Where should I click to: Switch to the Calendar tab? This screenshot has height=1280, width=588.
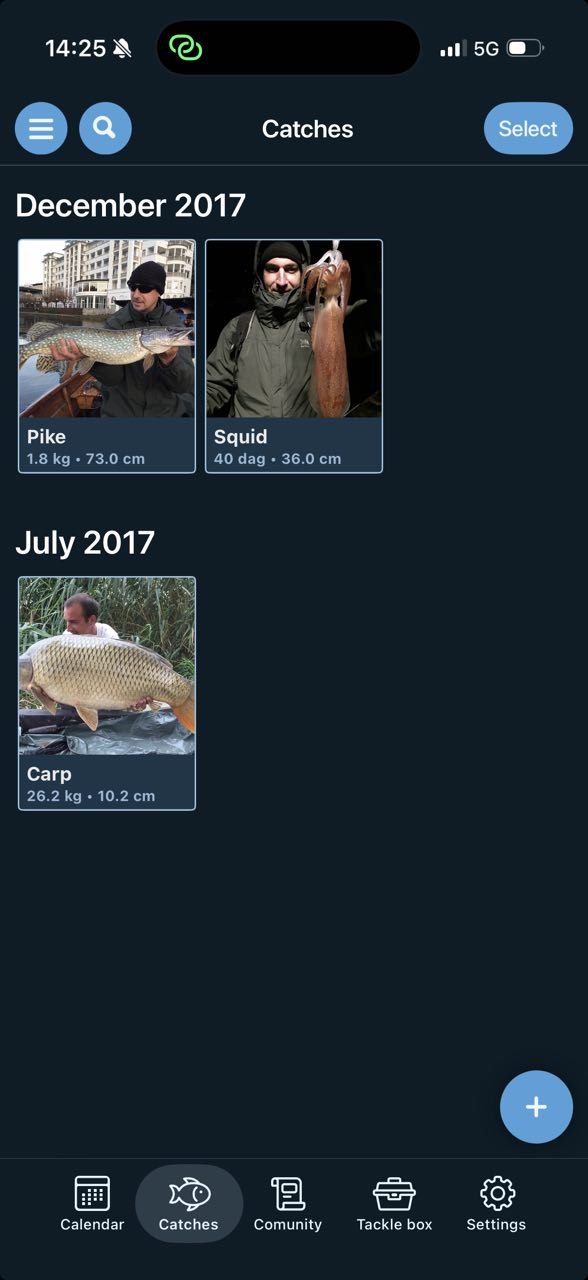point(92,1204)
